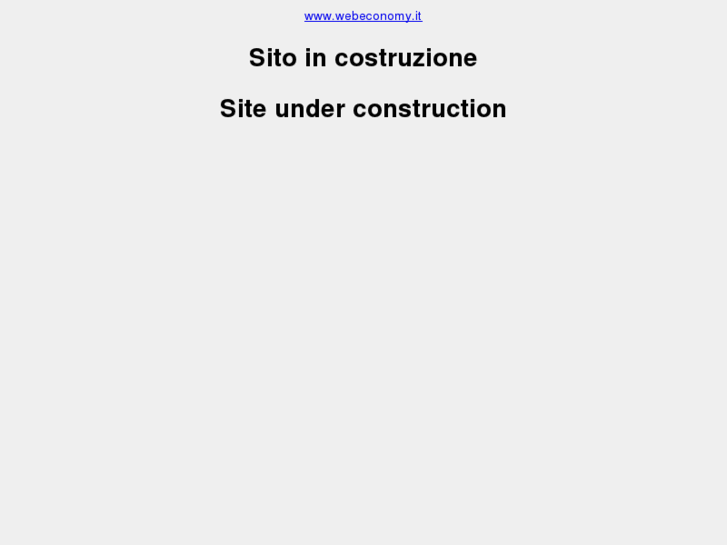Open the www.webeconomy.it link
The image size is (727, 545).
click(363, 16)
